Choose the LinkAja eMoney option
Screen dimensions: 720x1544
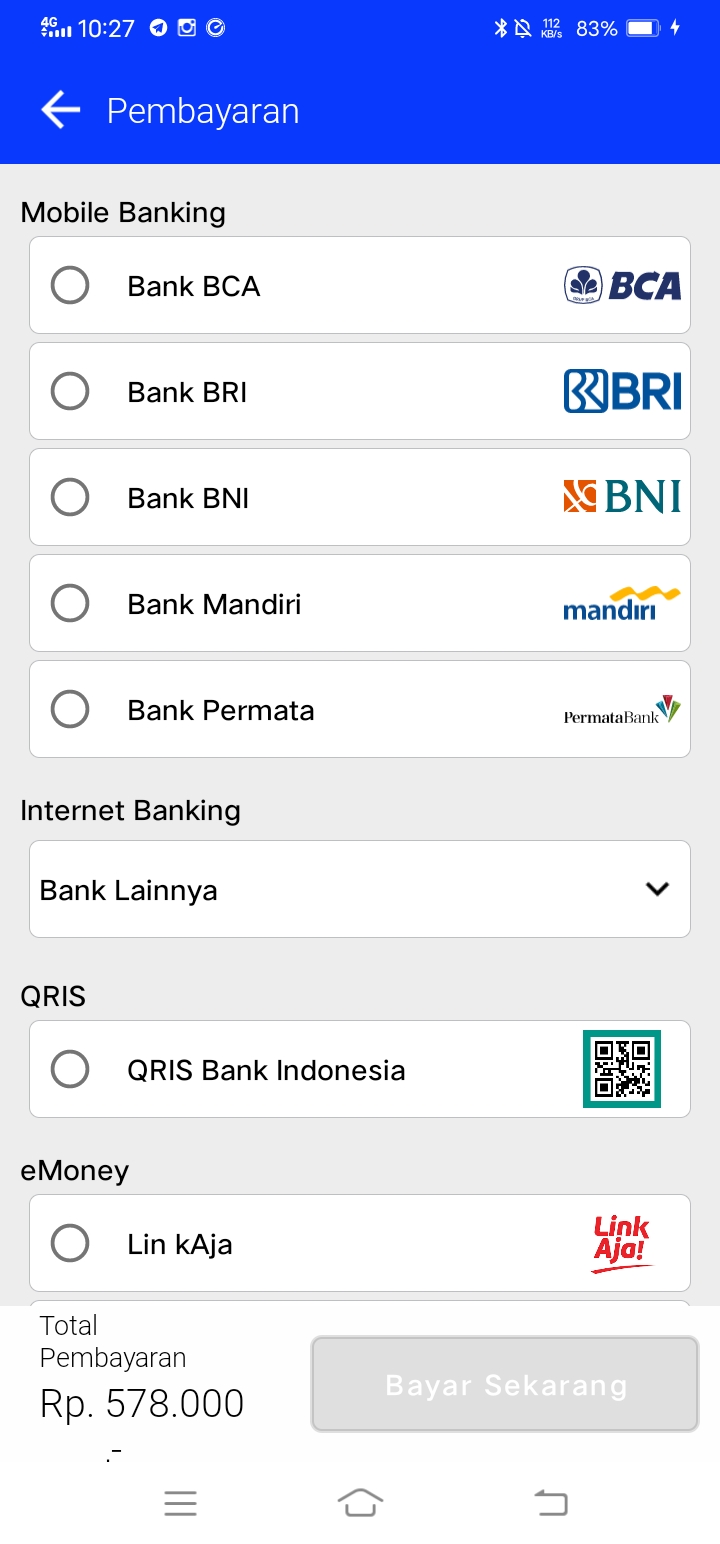(x=70, y=1244)
